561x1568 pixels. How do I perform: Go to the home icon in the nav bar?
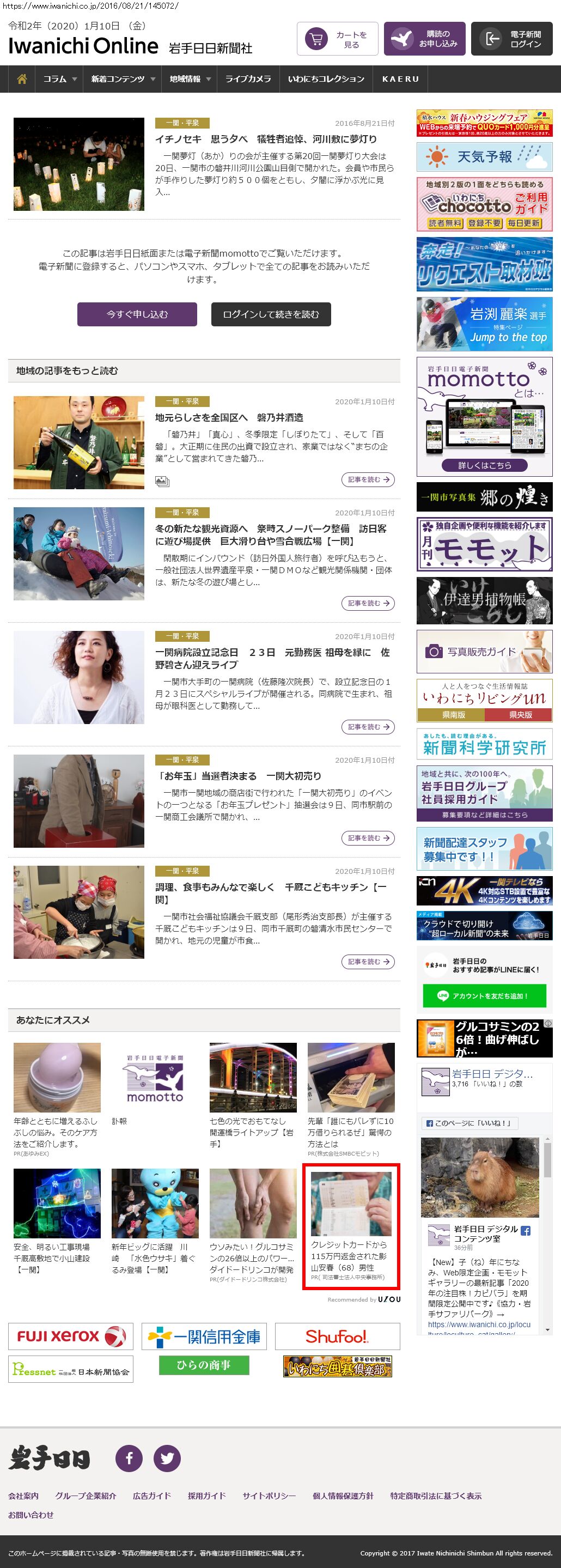tap(22, 79)
